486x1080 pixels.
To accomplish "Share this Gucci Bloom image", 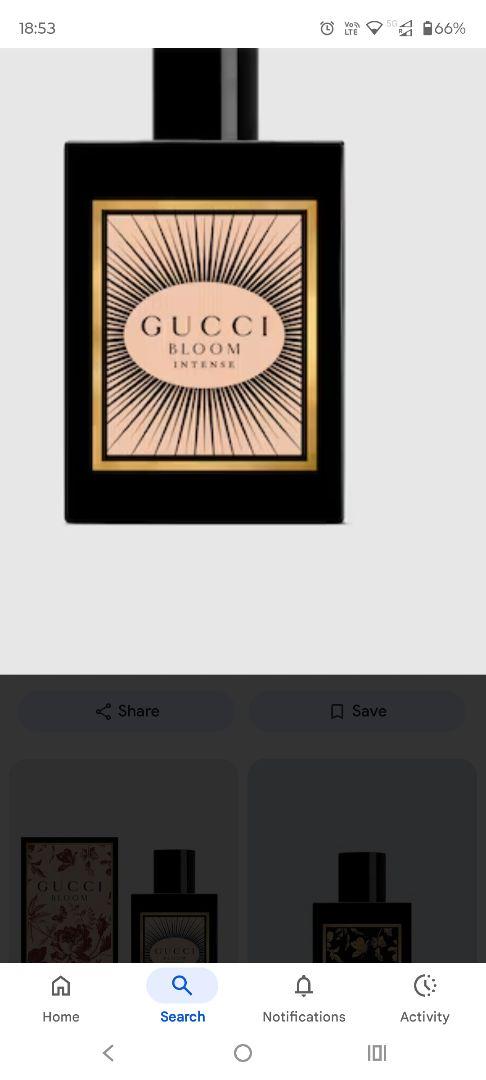I will 126,711.
